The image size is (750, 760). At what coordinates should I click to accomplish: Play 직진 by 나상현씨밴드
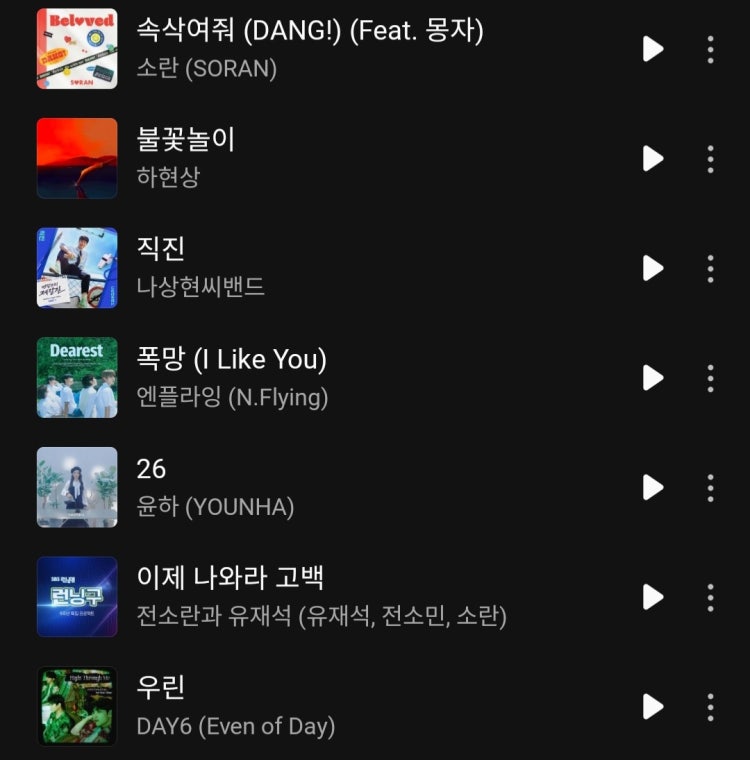click(653, 268)
